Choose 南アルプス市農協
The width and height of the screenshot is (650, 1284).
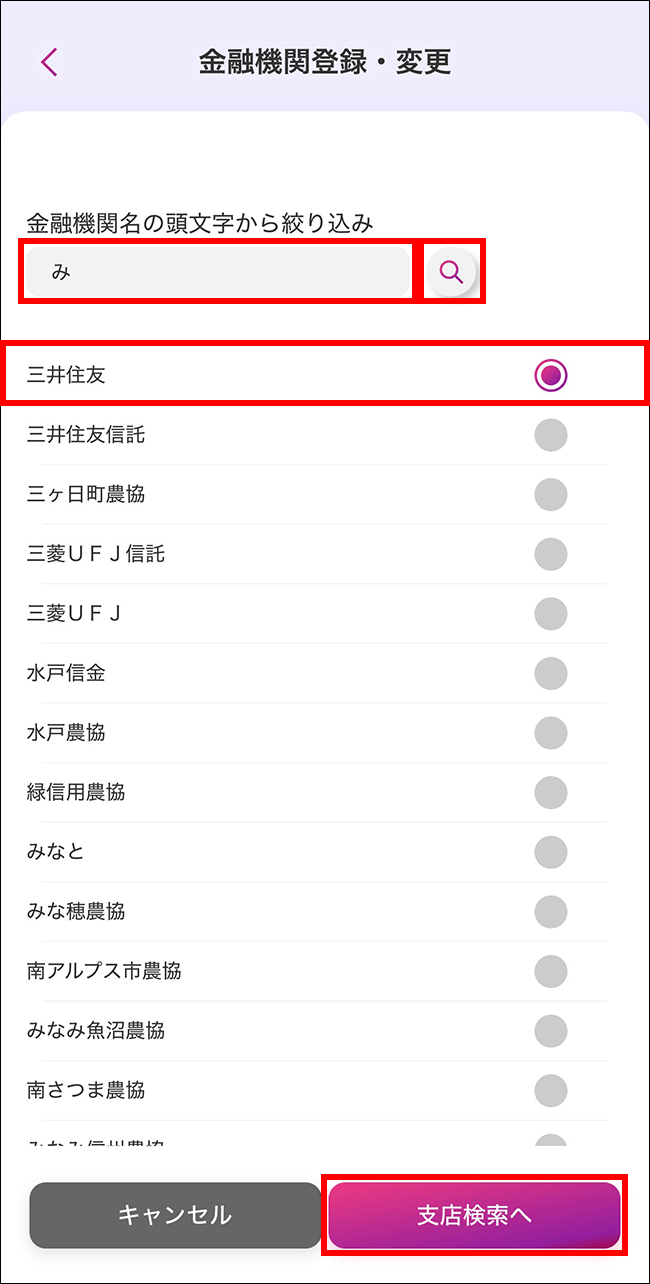pos(550,971)
